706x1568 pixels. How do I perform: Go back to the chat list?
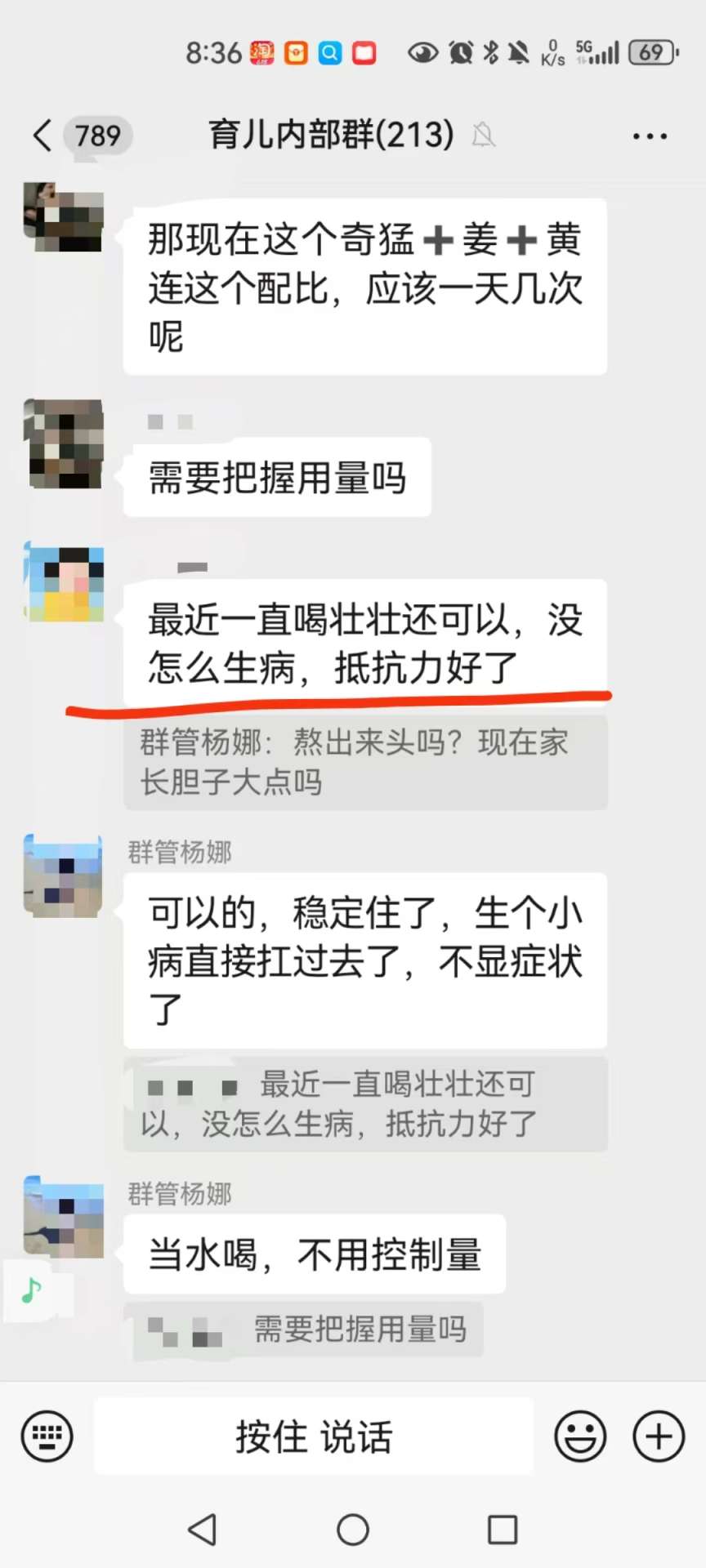42,136
